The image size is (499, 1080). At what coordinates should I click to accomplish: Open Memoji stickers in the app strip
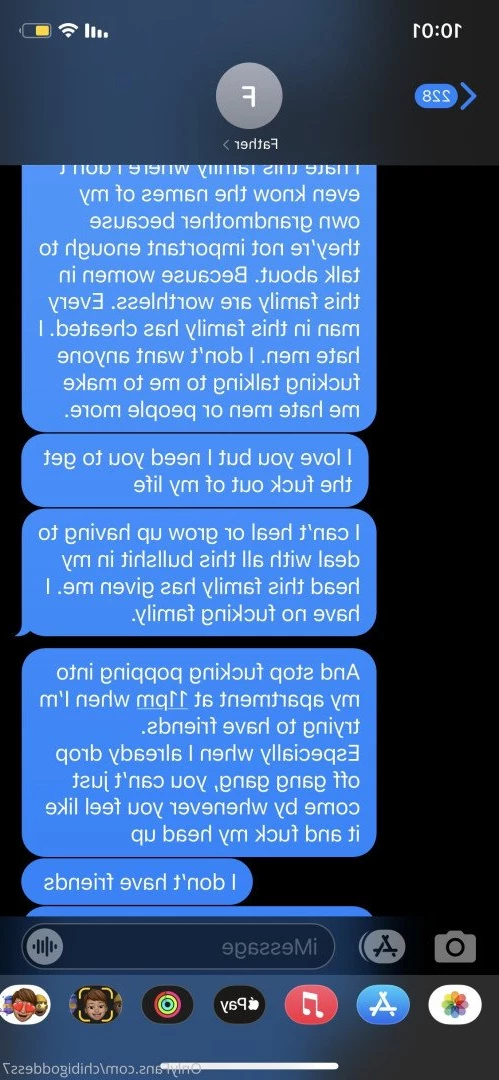point(25,1004)
